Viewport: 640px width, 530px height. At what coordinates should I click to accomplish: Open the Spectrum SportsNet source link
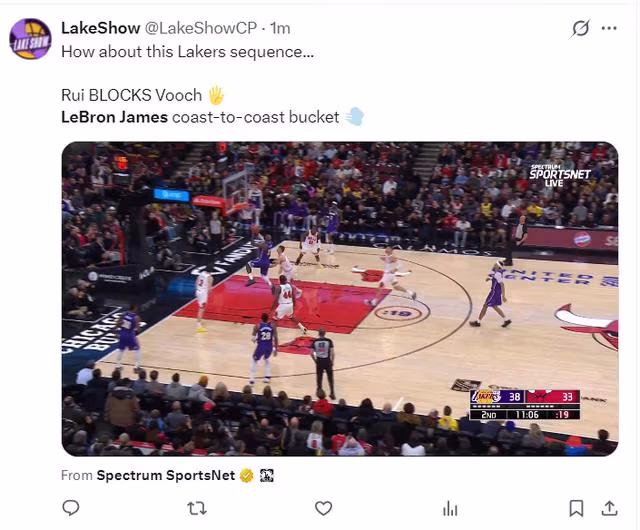[165, 476]
